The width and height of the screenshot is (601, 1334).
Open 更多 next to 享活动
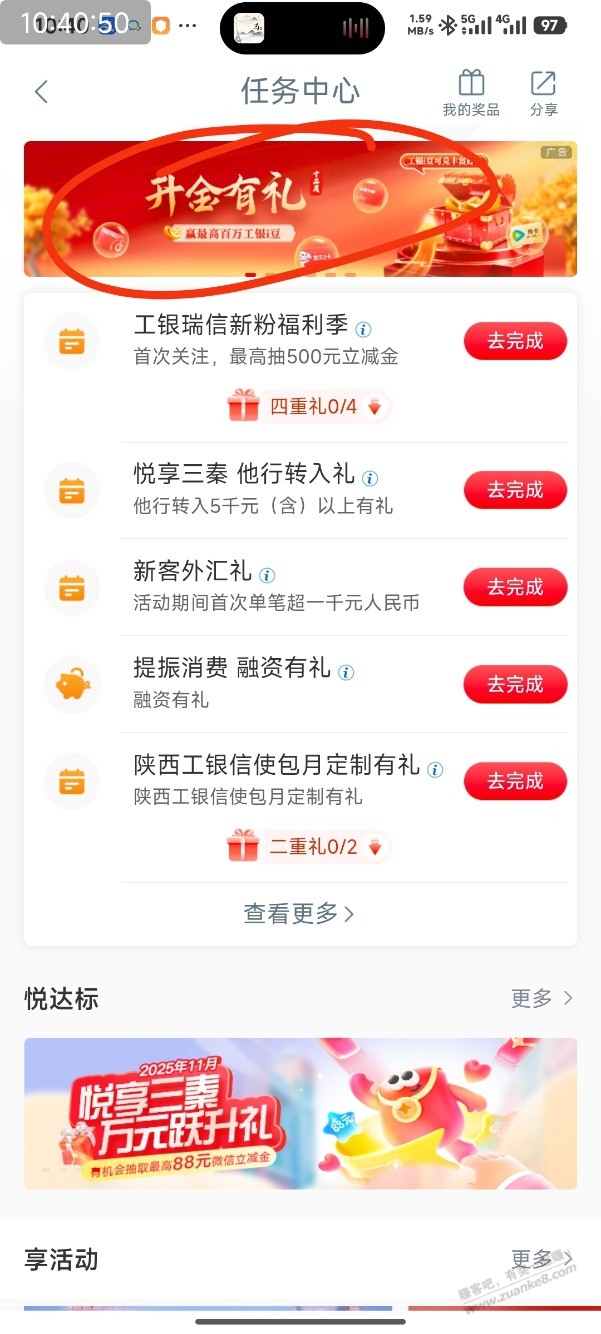tap(542, 1259)
